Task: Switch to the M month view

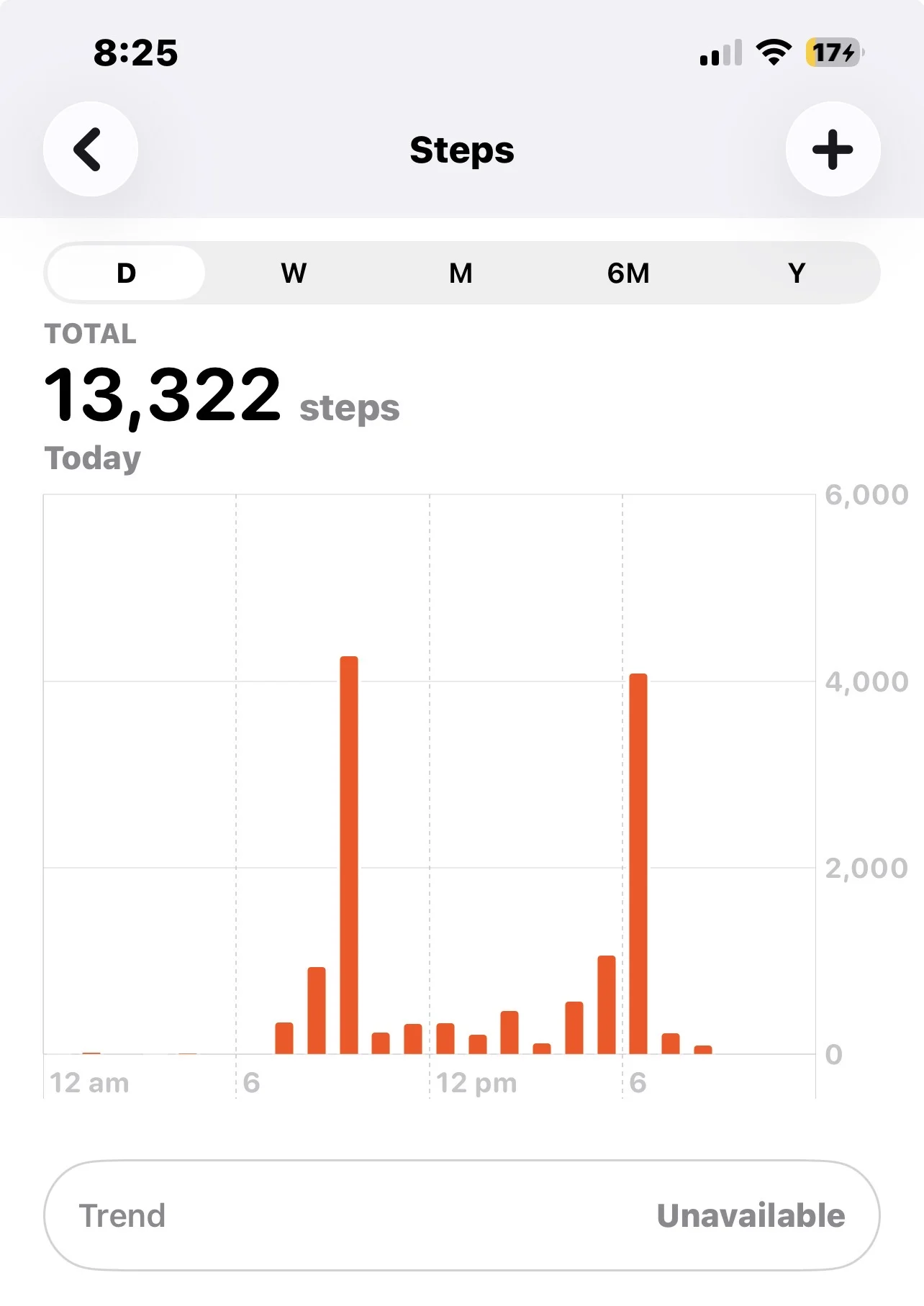Action: 461,273
